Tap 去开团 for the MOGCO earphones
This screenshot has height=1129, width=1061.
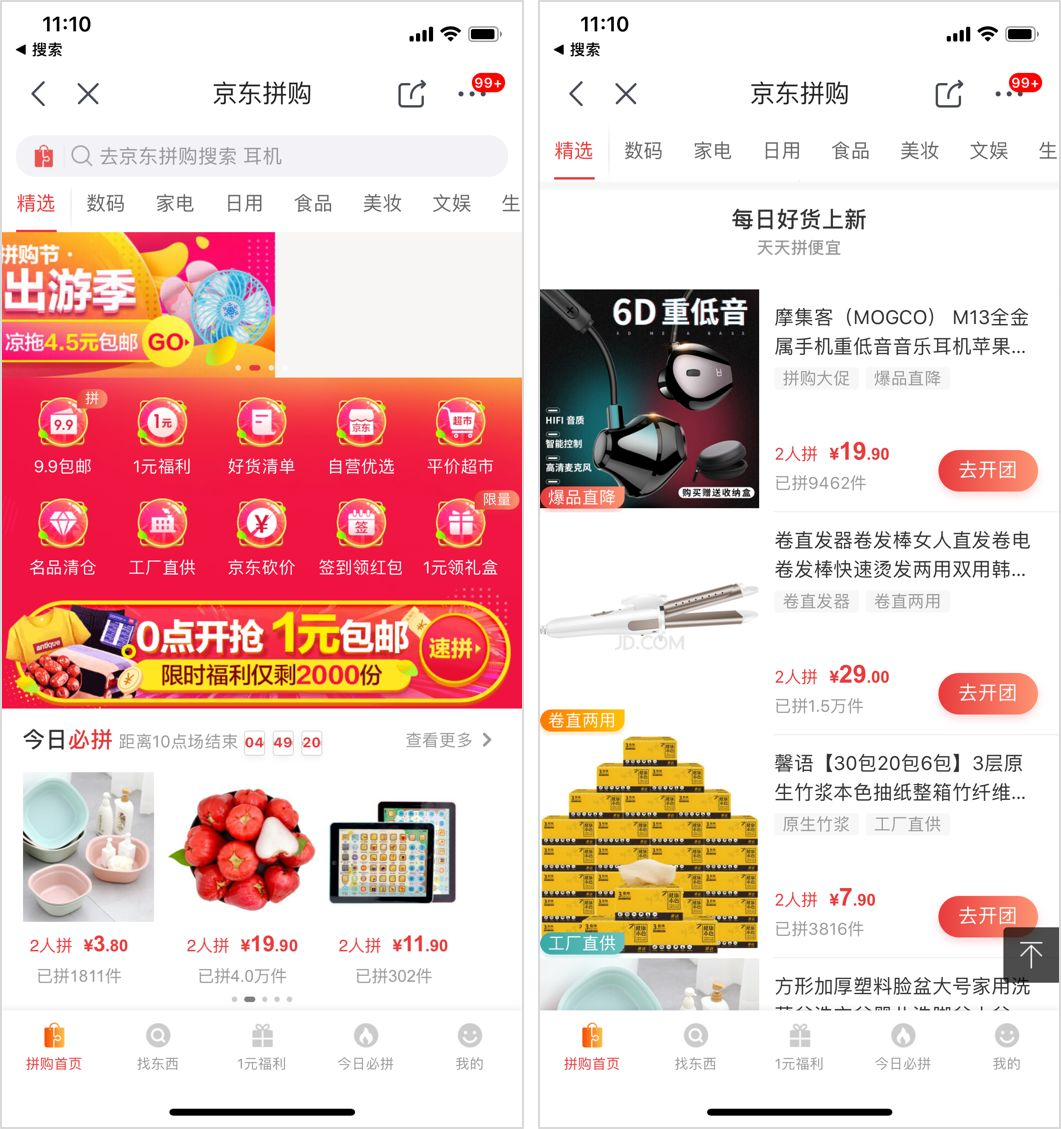point(987,470)
